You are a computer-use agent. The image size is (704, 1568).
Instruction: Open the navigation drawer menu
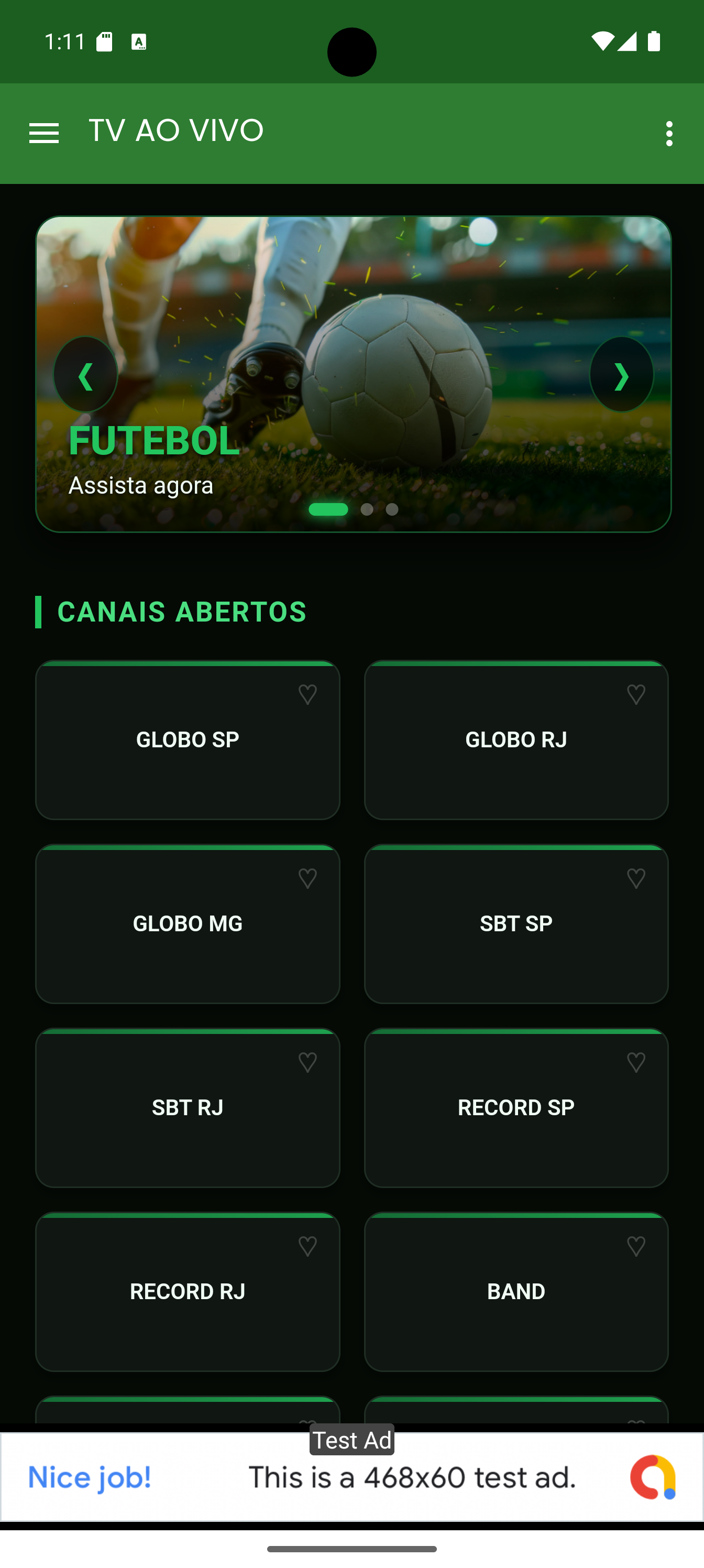43,133
